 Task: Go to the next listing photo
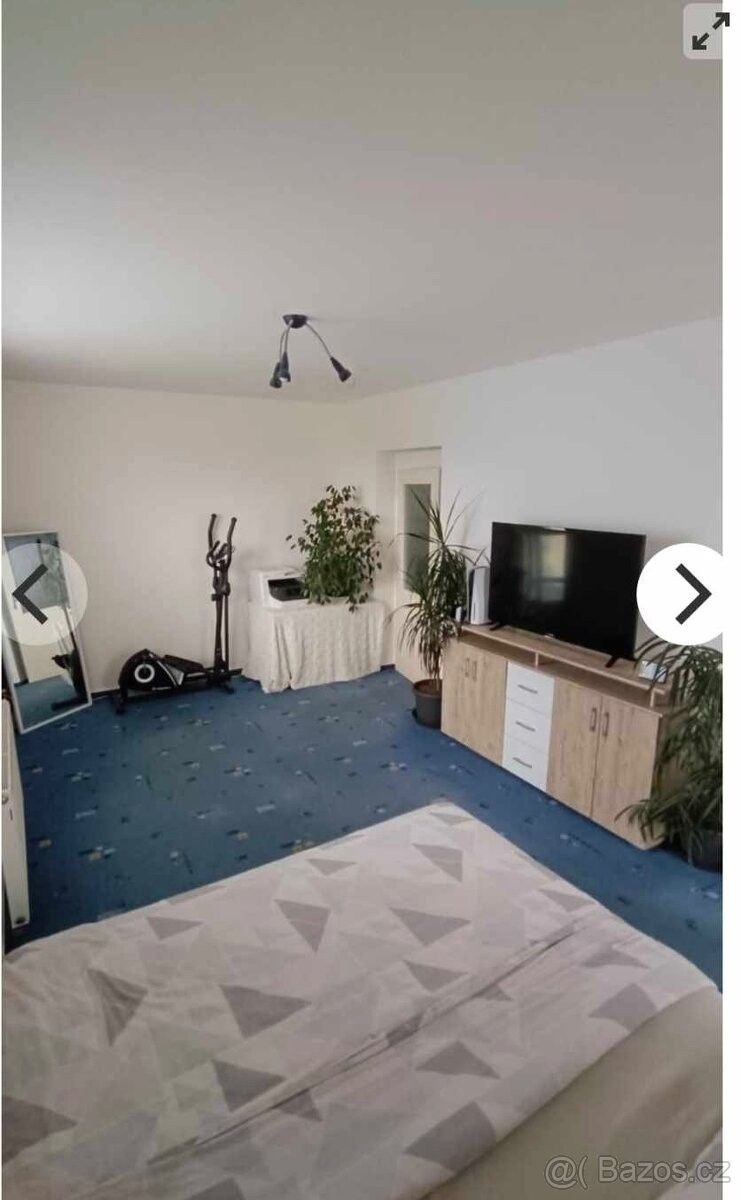pyautogui.click(x=688, y=594)
